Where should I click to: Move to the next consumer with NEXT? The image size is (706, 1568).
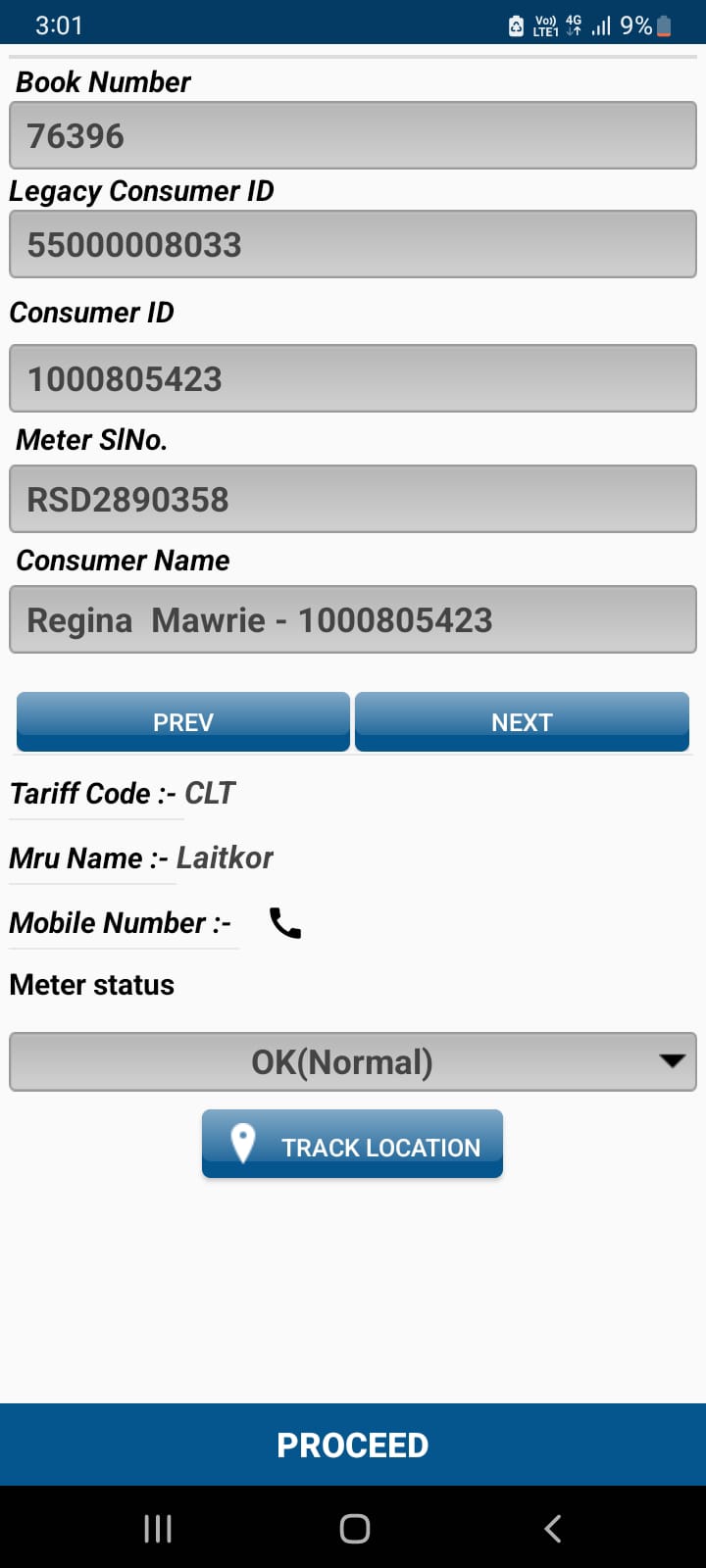click(x=522, y=722)
